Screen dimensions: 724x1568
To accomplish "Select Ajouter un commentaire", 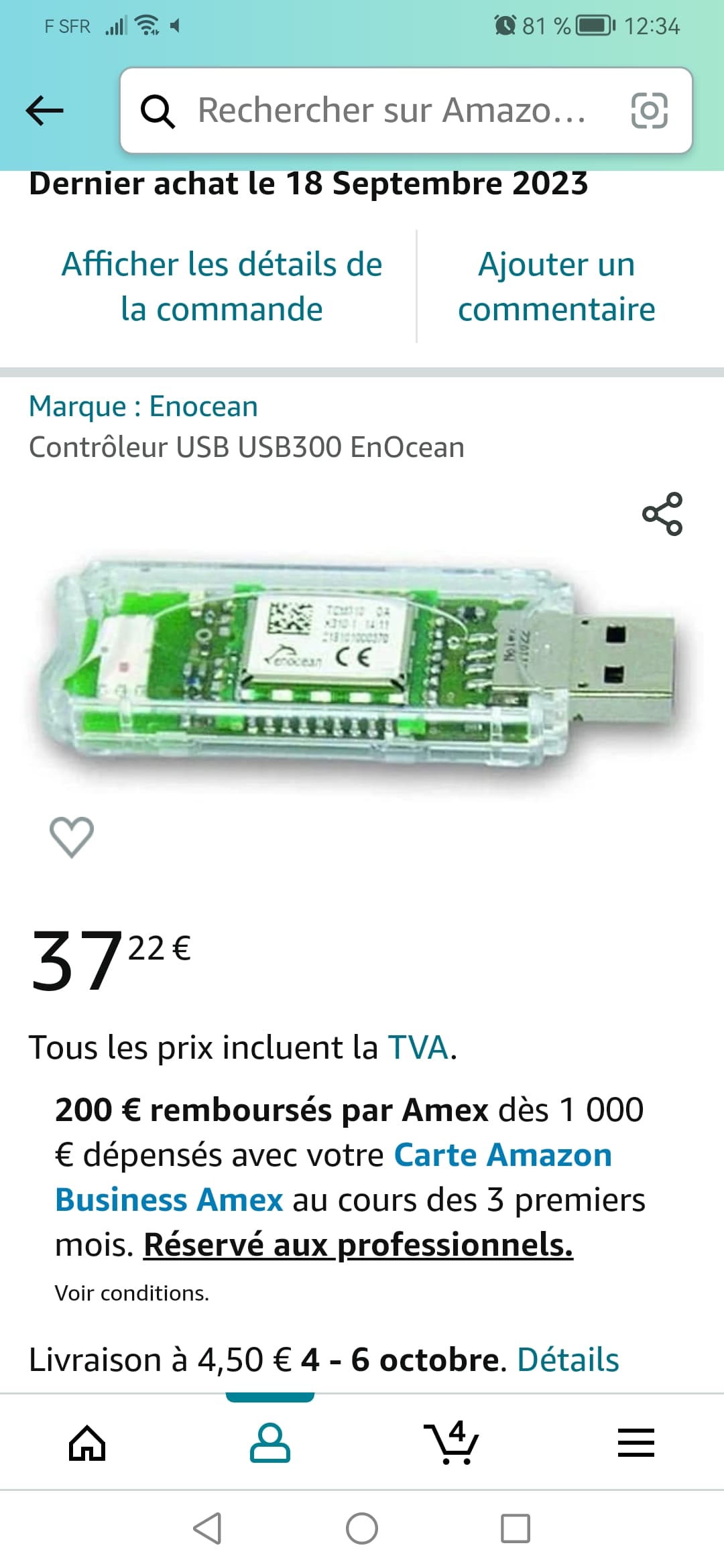I will 556,286.
